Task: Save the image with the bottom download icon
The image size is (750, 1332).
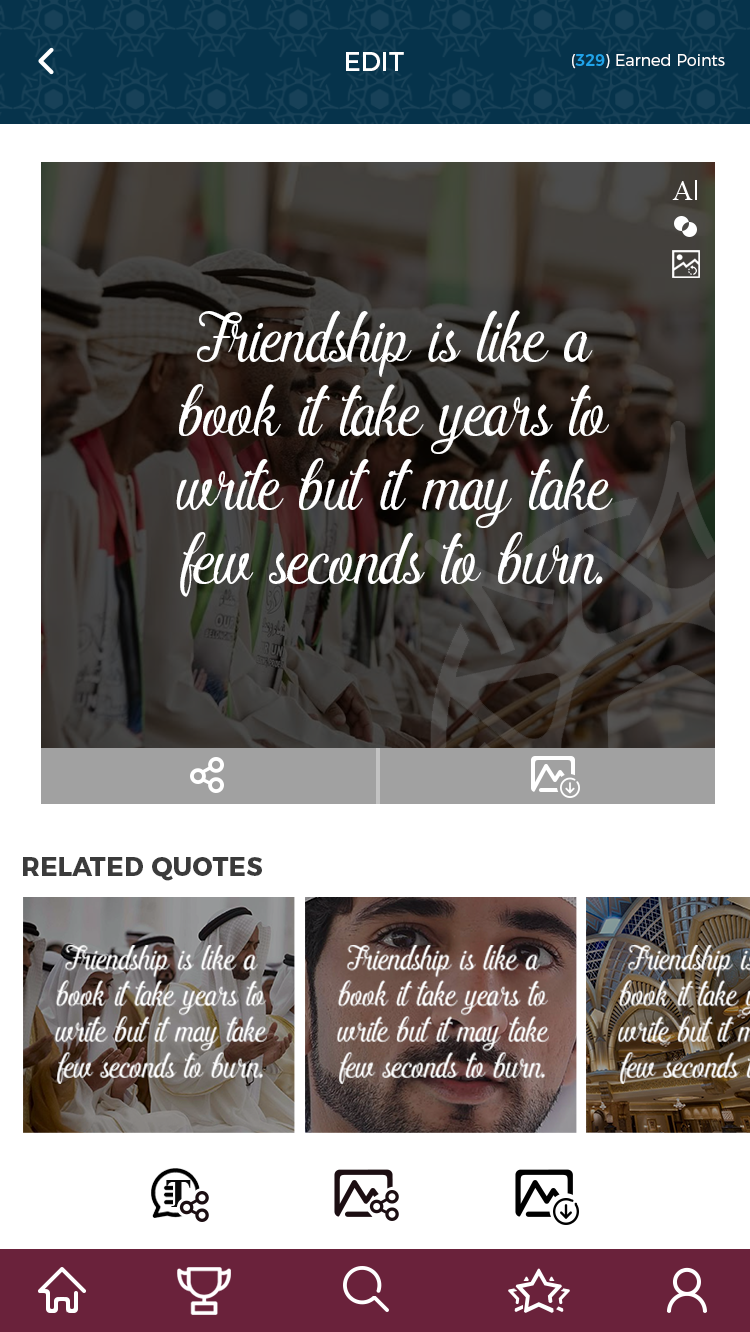Action: 547,1195
